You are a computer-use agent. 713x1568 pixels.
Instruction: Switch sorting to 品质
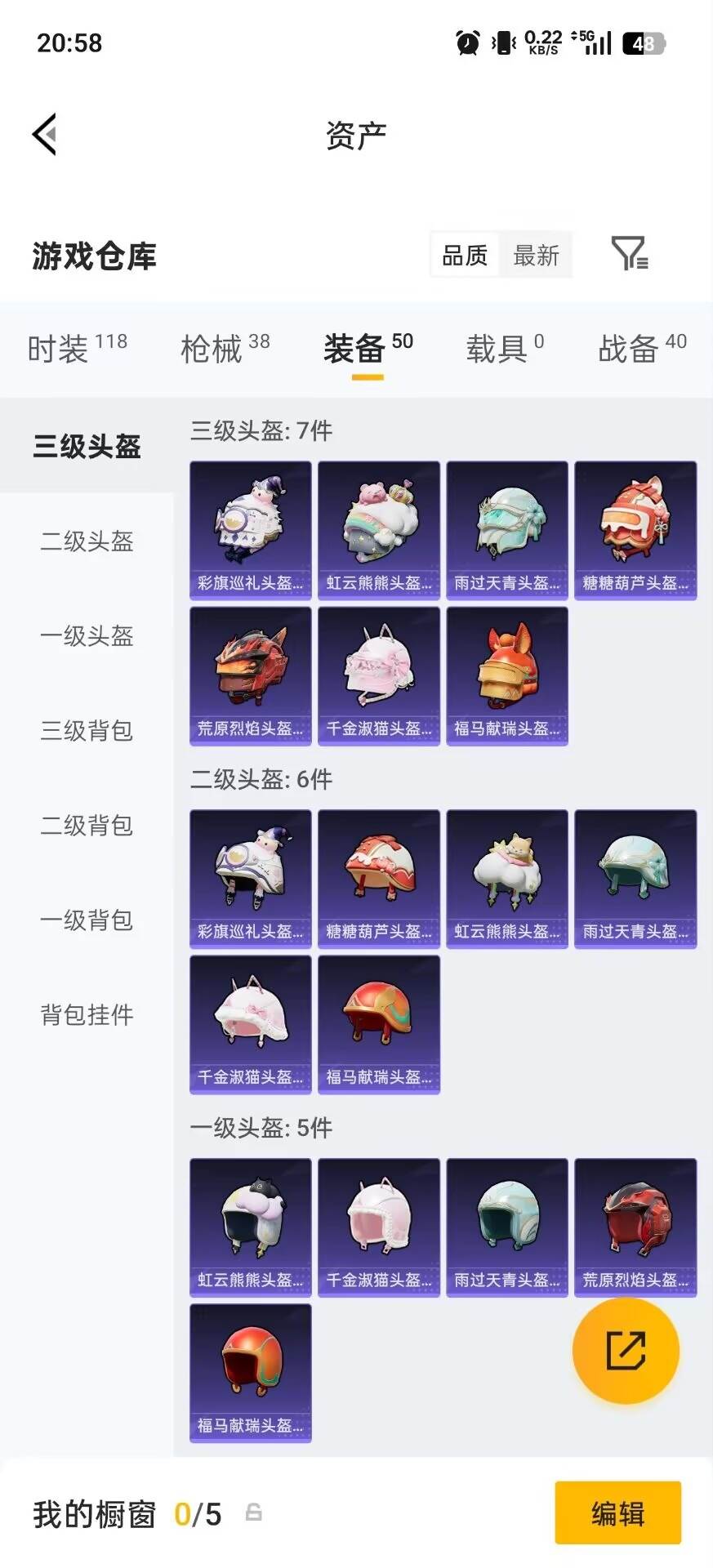(x=463, y=256)
